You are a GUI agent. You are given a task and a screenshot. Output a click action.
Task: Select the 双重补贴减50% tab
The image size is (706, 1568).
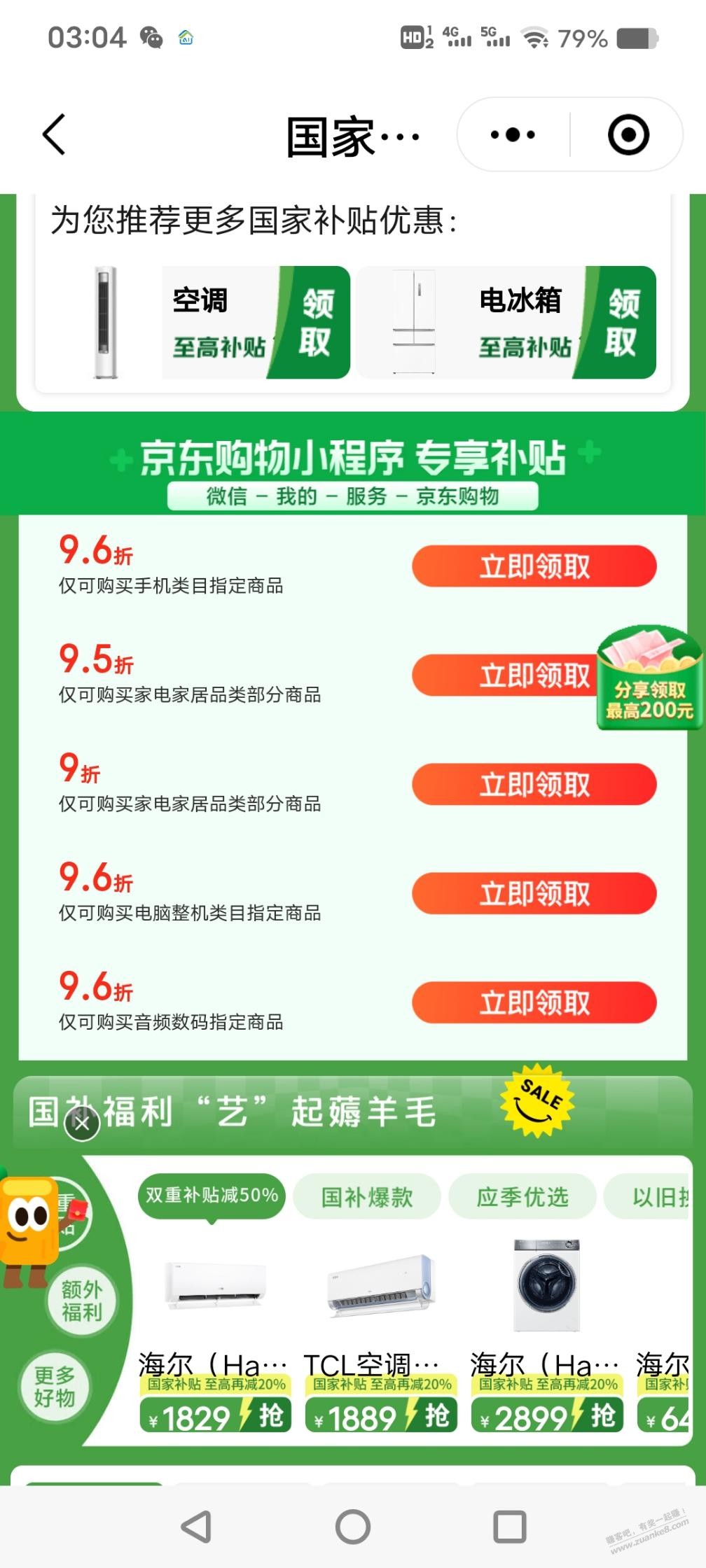click(x=212, y=1196)
